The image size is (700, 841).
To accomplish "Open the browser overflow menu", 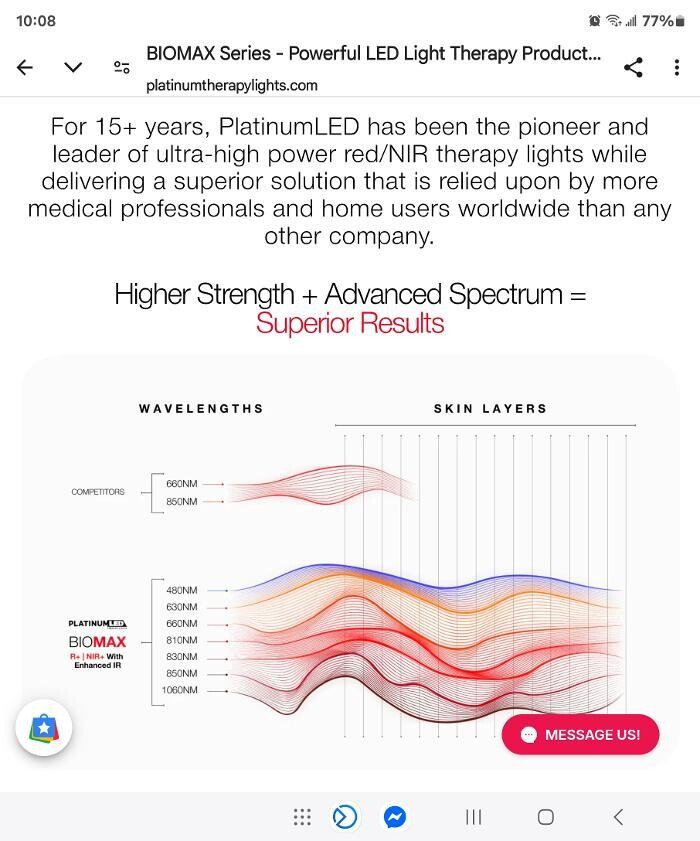I will click(x=677, y=67).
